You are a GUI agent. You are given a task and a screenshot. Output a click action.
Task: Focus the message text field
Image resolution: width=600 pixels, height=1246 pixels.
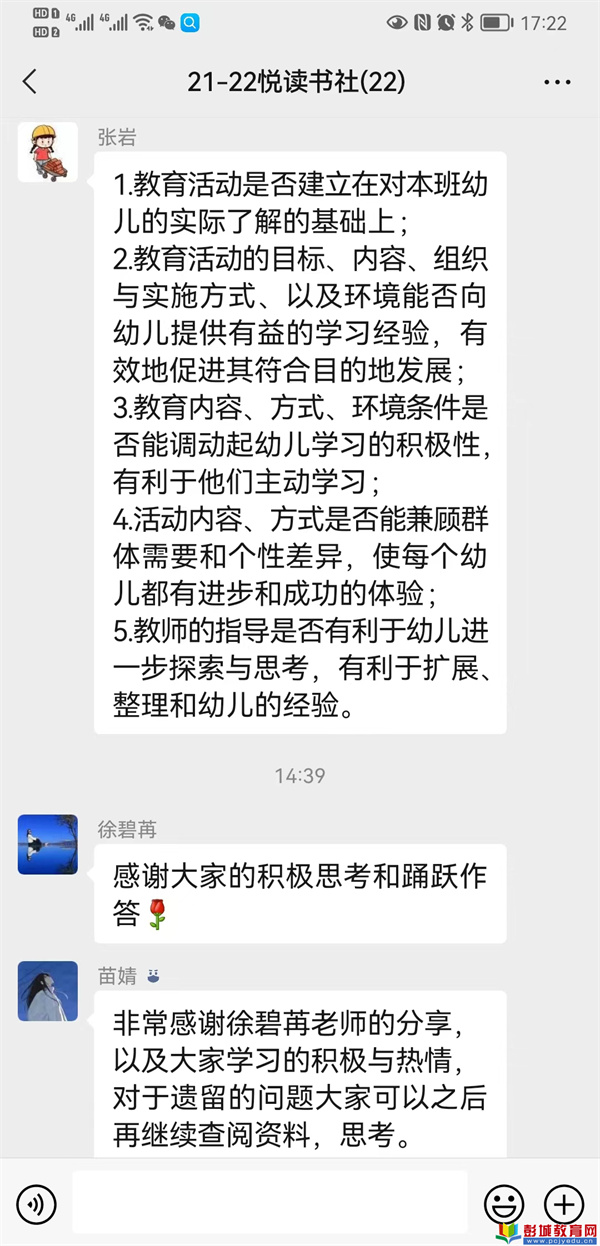click(270, 1203)
